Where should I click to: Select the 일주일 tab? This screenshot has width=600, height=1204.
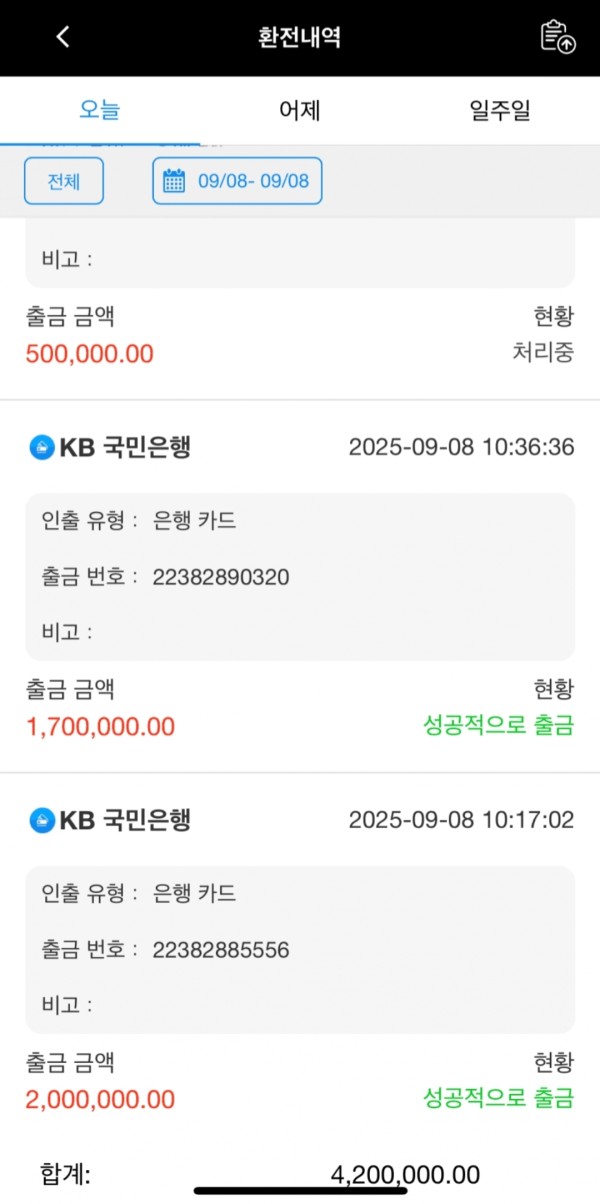500,110
